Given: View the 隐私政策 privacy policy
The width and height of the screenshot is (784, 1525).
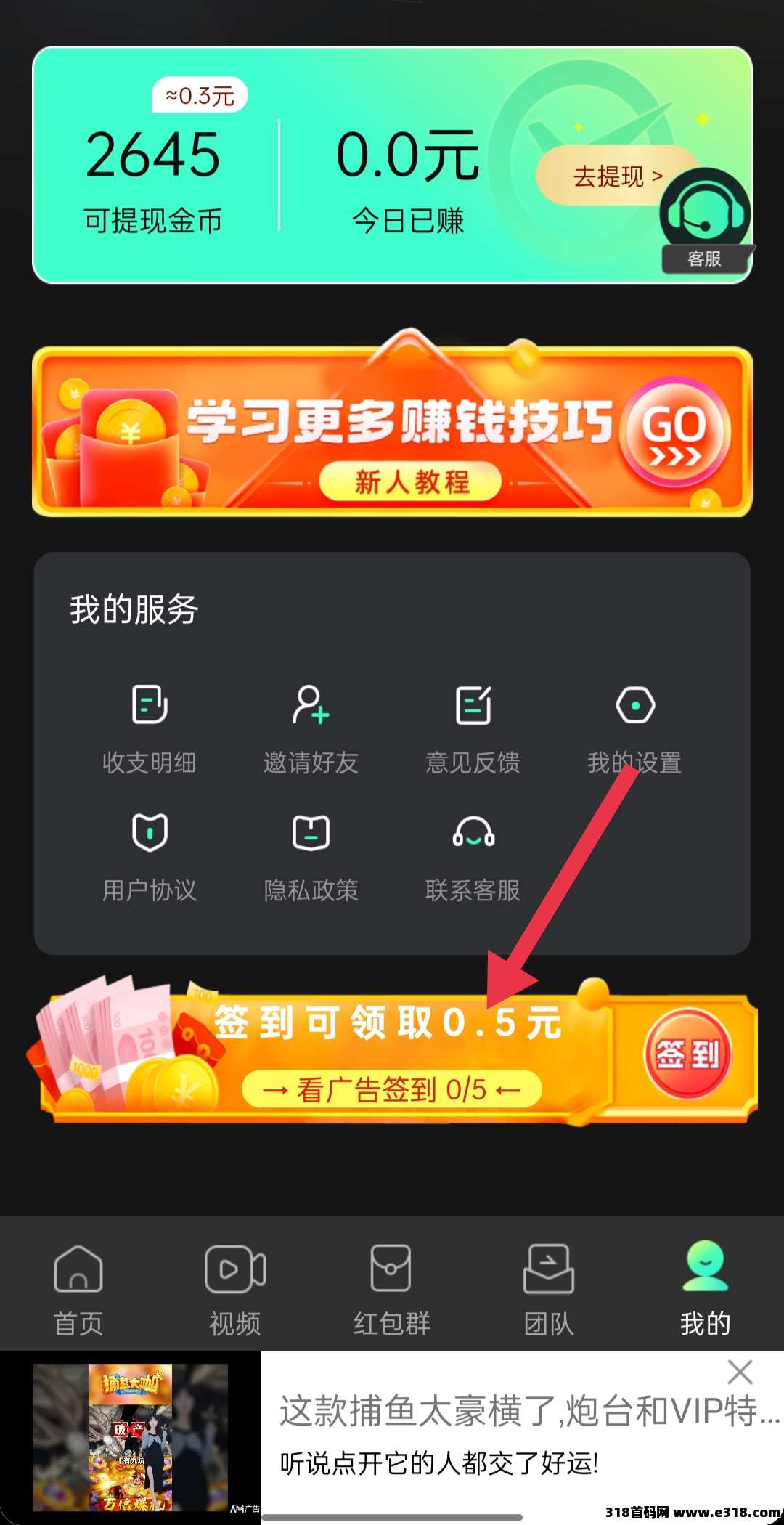Looking at the screenshot, I should pos(311,857).
